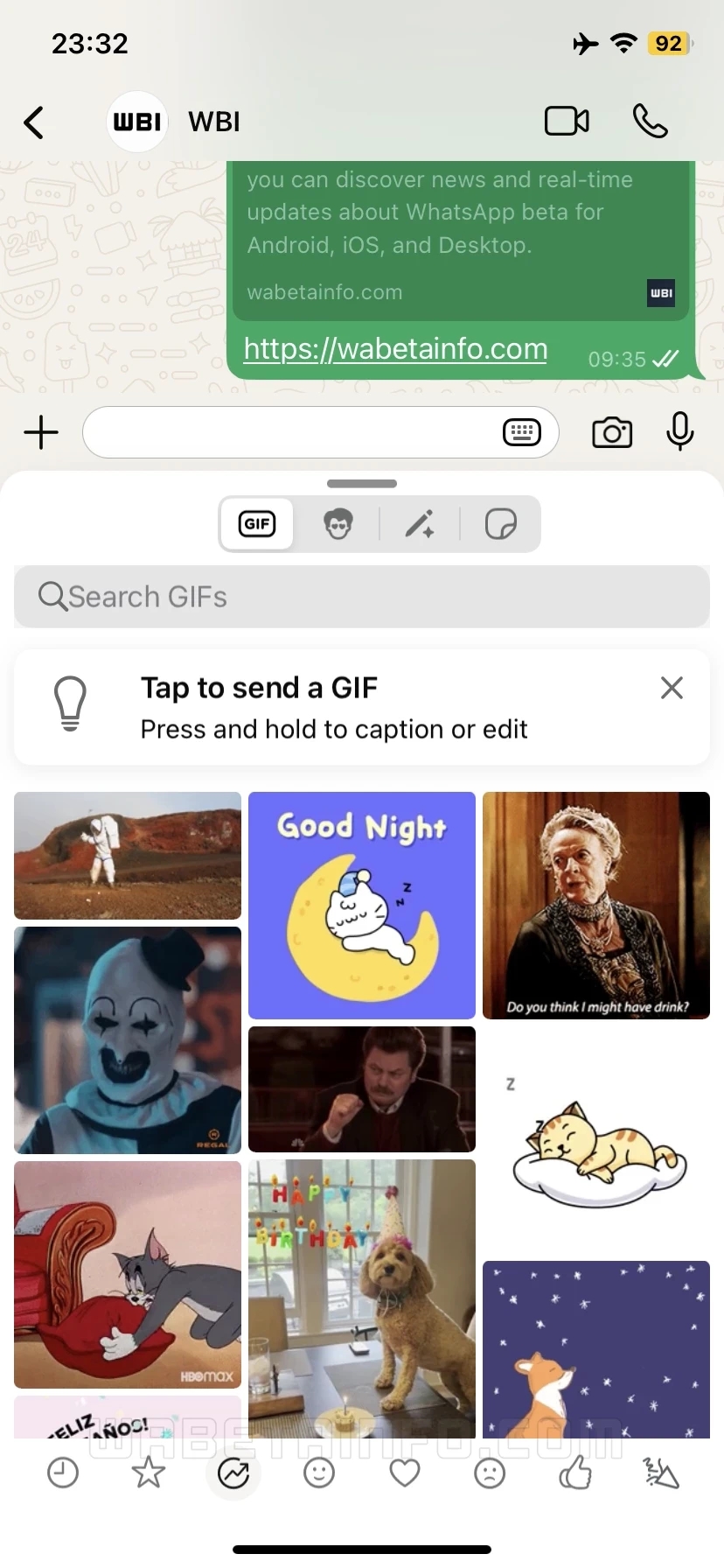The width and height of the screenshot is (724, 1568).
Task: Show favorite GIFs via the star icon
Action: tap(147, 1473)
